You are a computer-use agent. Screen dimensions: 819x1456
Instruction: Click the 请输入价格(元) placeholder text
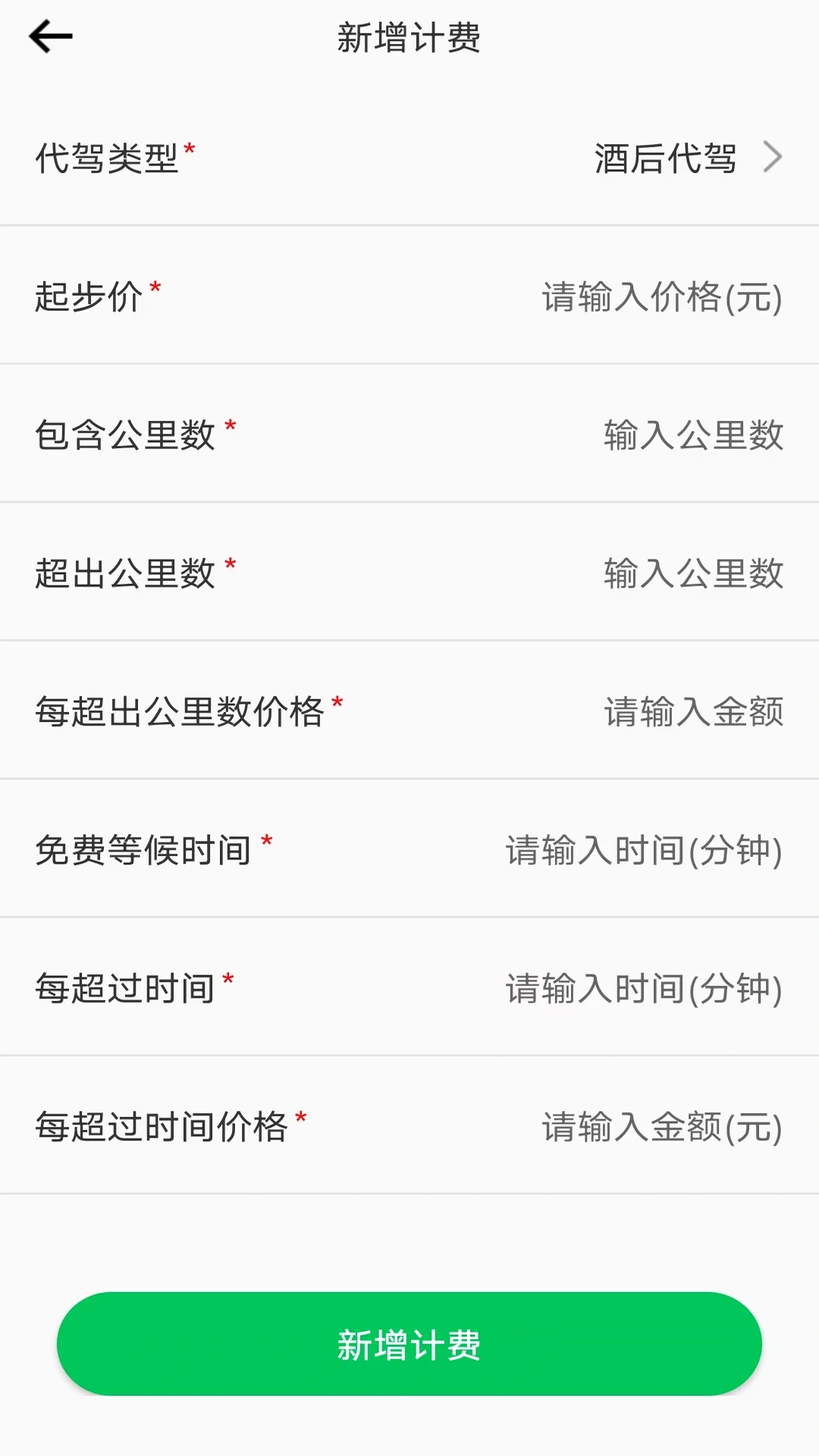(660, 299)
